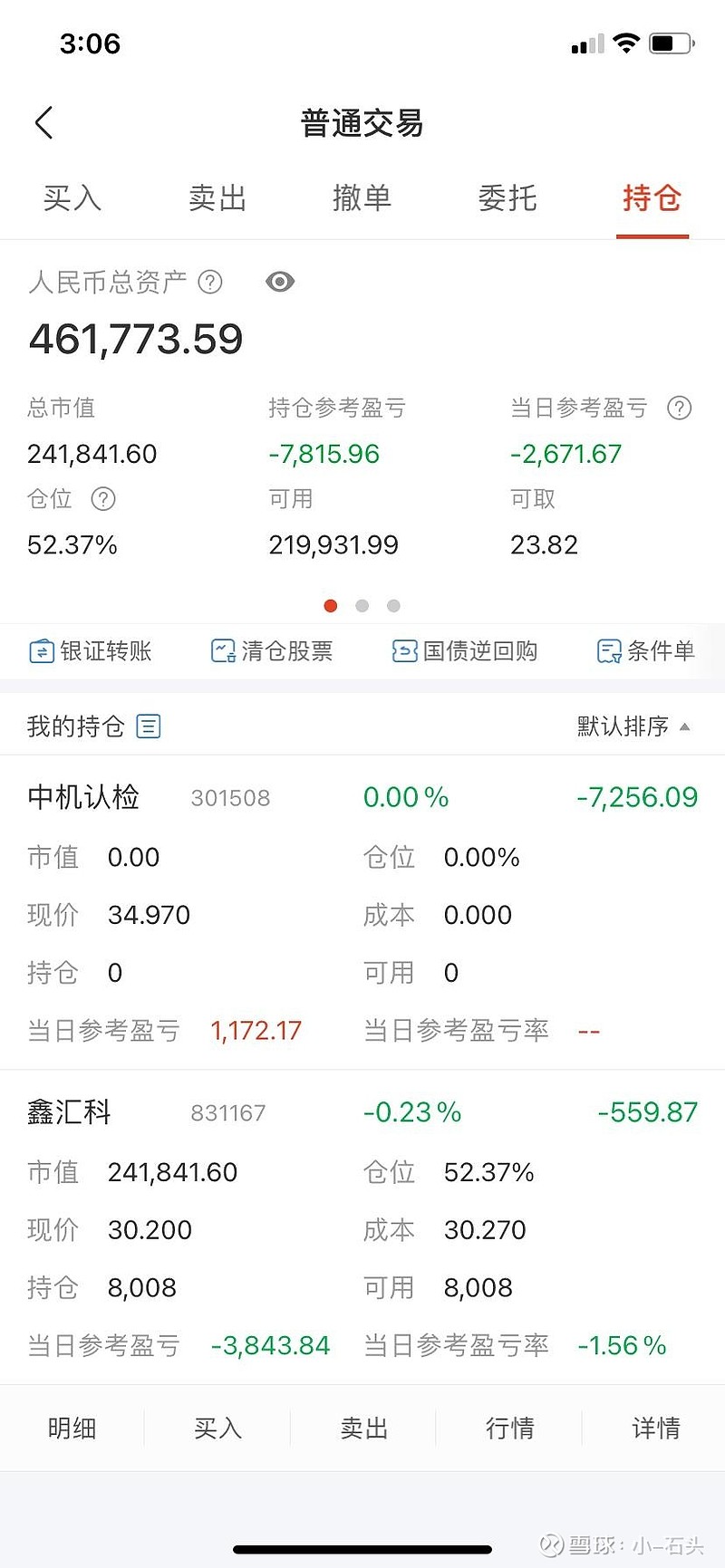Tap 行情 in the 鑫汇科 action bar
725x1568 pixels.
[510, 1428]
